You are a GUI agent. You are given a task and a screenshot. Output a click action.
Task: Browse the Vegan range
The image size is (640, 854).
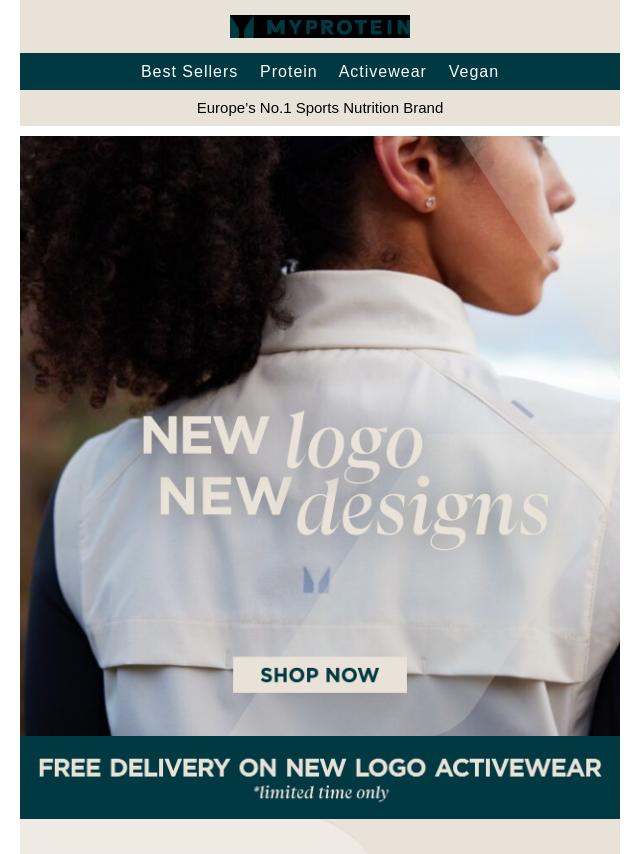(473, 72)
